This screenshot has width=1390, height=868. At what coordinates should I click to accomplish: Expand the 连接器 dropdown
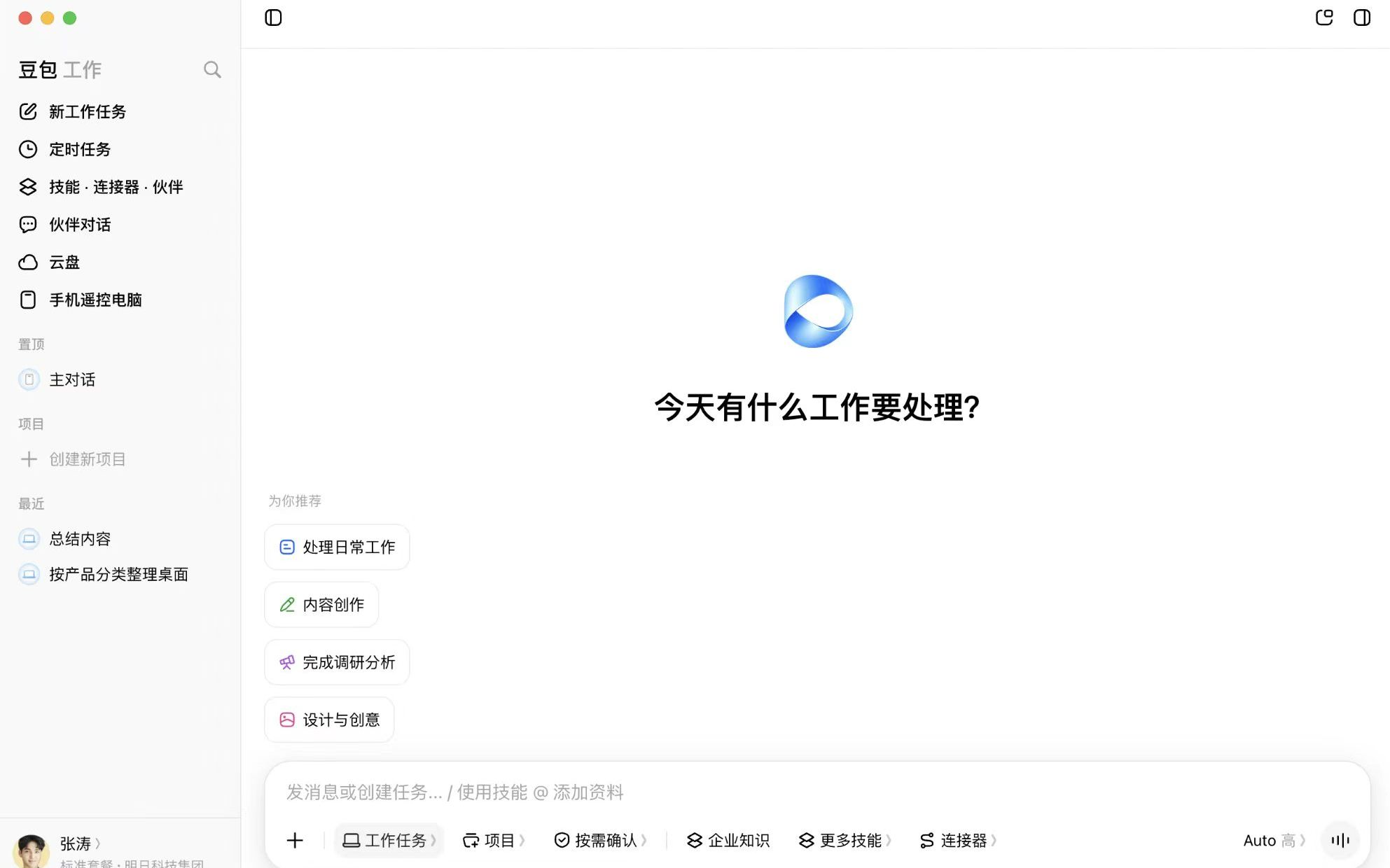pos(958,840)
